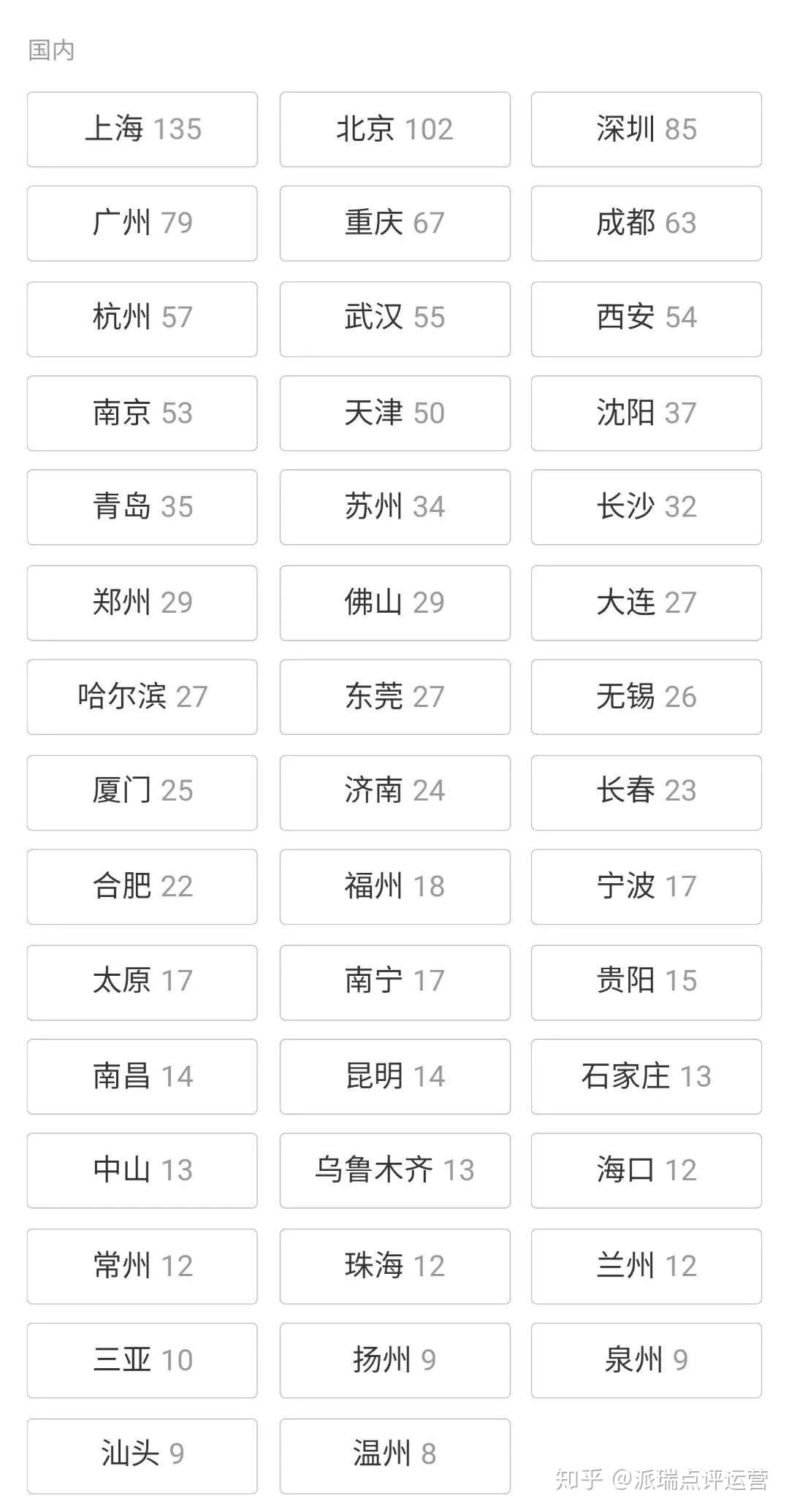789x1512 pixels.
Task: Open the 南京 53 option
Action: tap(142, 413)
